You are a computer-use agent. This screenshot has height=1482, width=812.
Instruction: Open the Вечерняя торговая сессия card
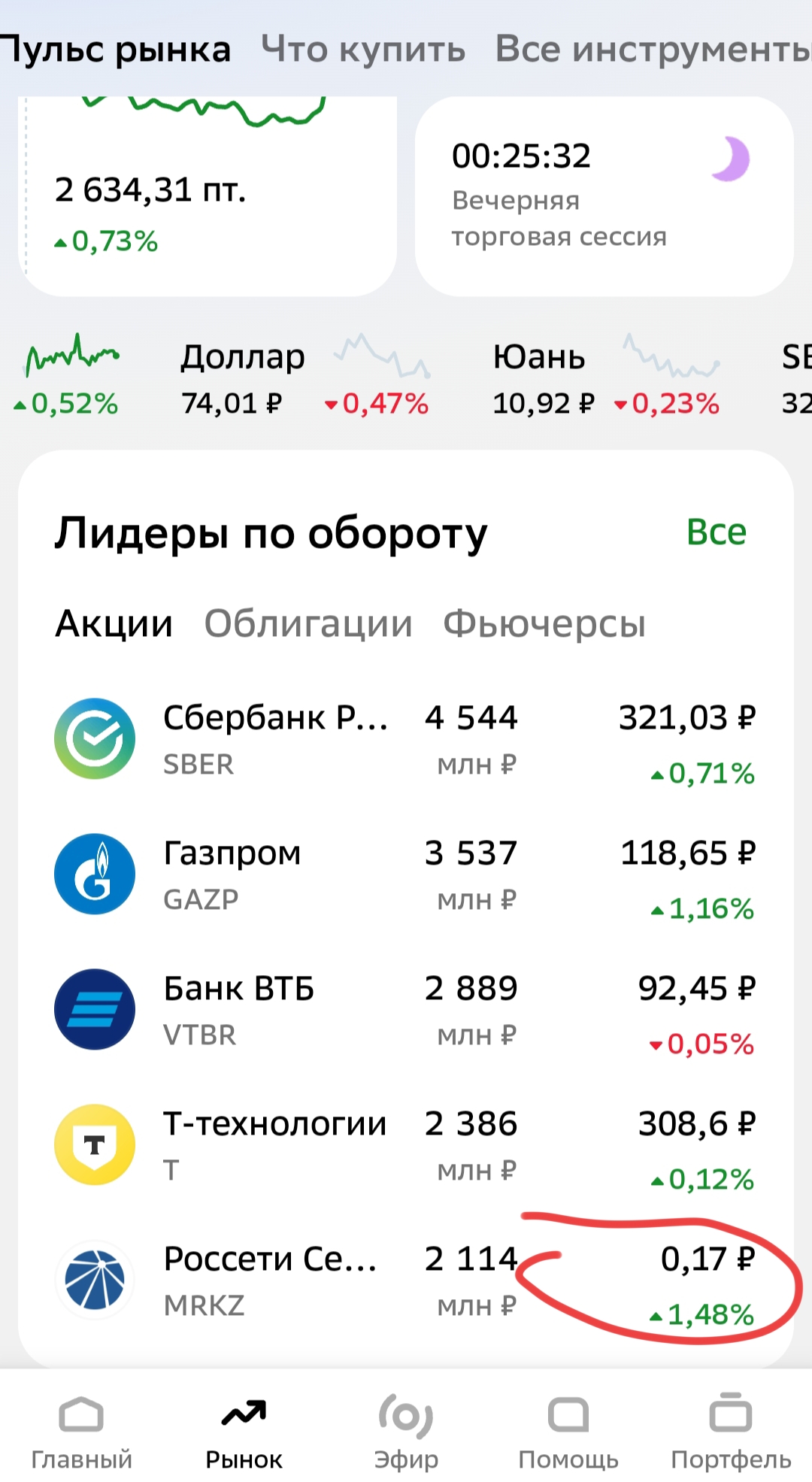[x=604, y=196]
